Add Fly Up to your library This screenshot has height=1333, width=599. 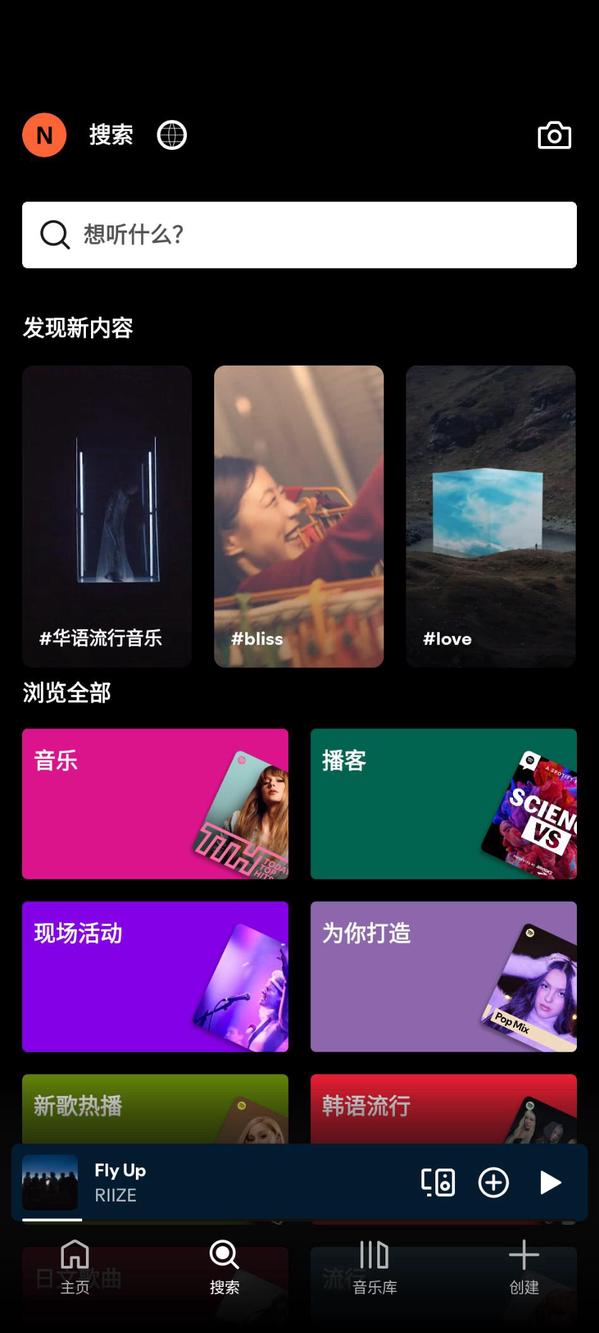[x=494, y=1182]
